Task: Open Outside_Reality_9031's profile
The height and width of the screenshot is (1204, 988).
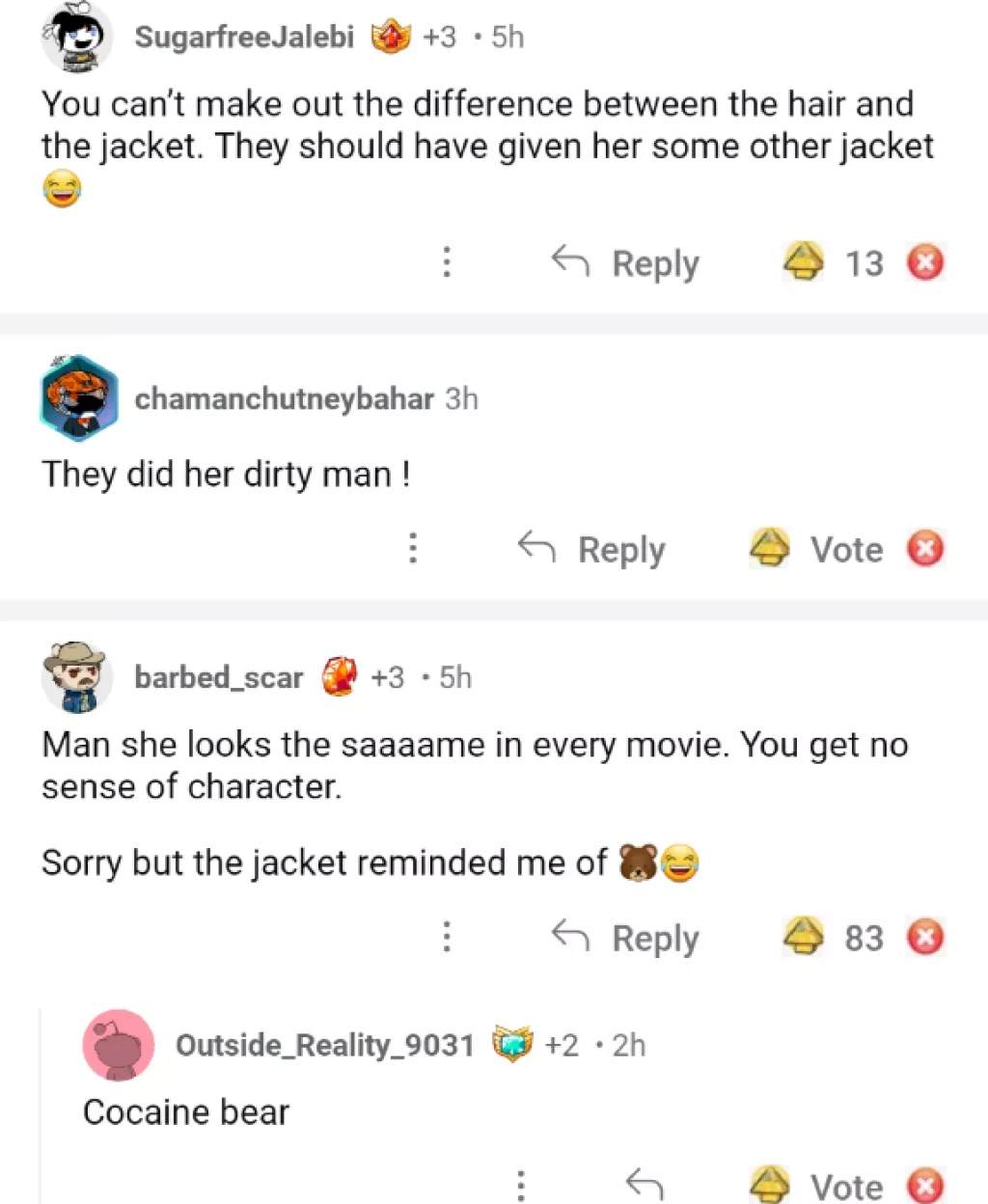Action: (x=324, y=1045)
